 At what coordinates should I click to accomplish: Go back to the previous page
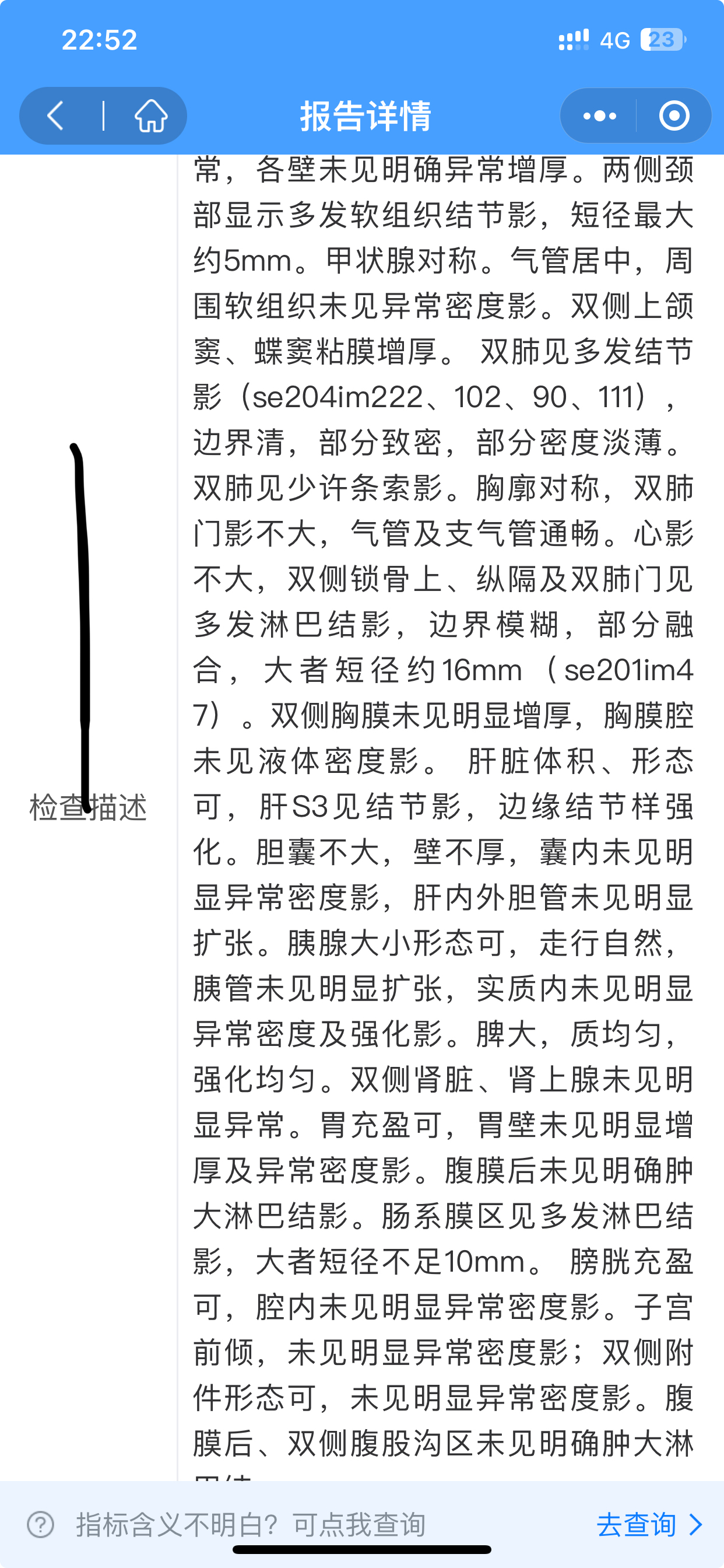(56, 116)
